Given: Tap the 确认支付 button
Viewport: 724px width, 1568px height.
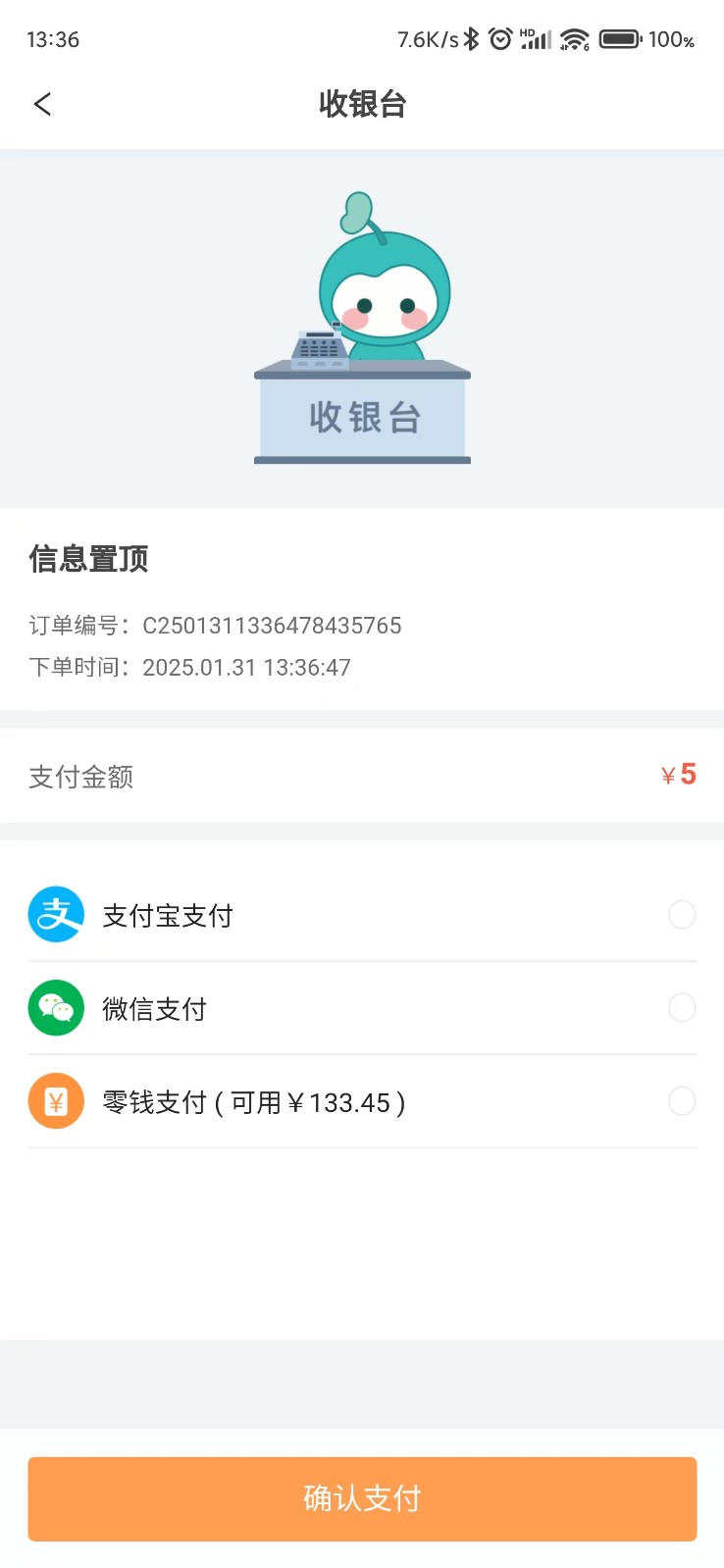Looking at the screenshot, I should point(362,1498).
